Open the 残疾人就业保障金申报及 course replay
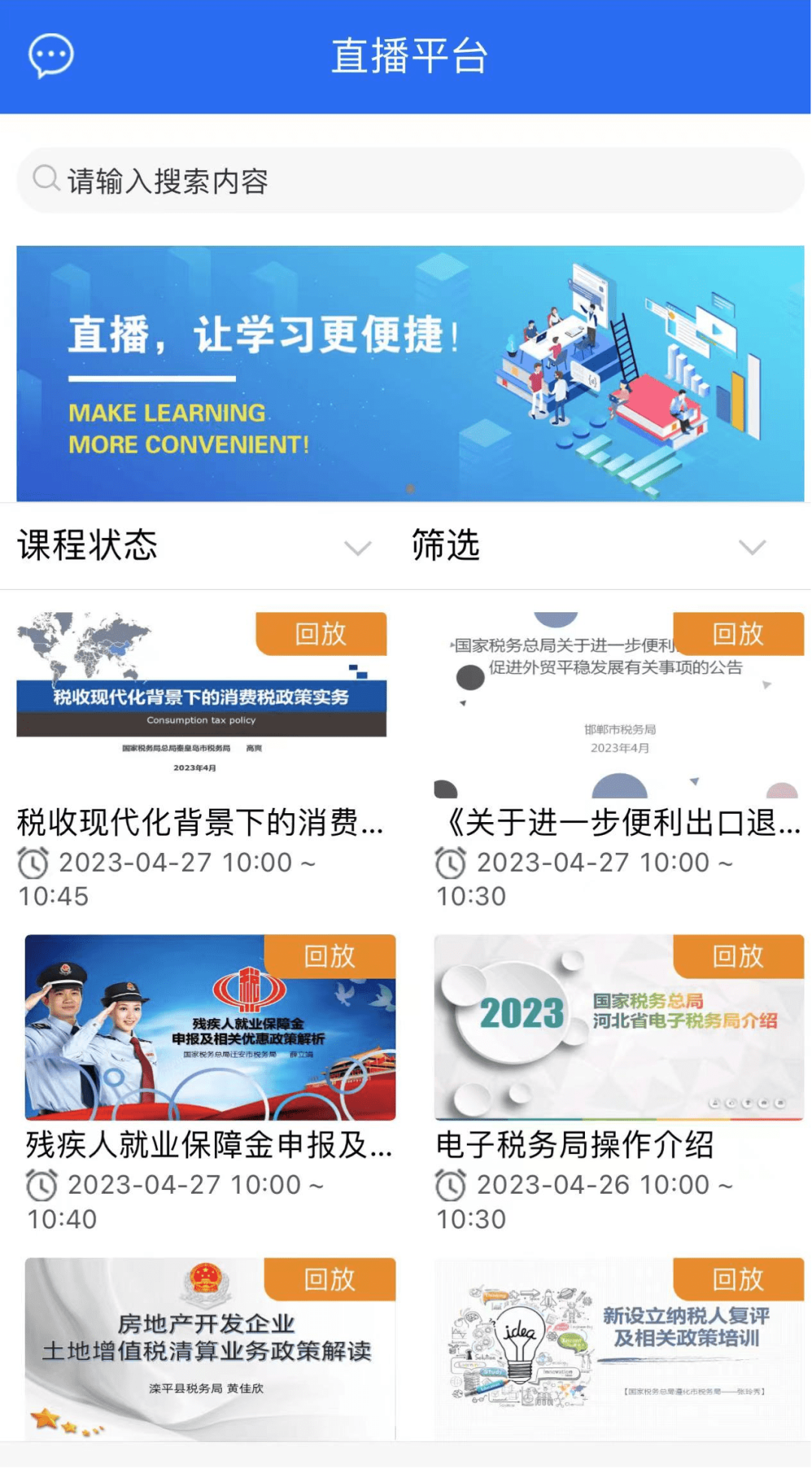 click(210, 1083)
